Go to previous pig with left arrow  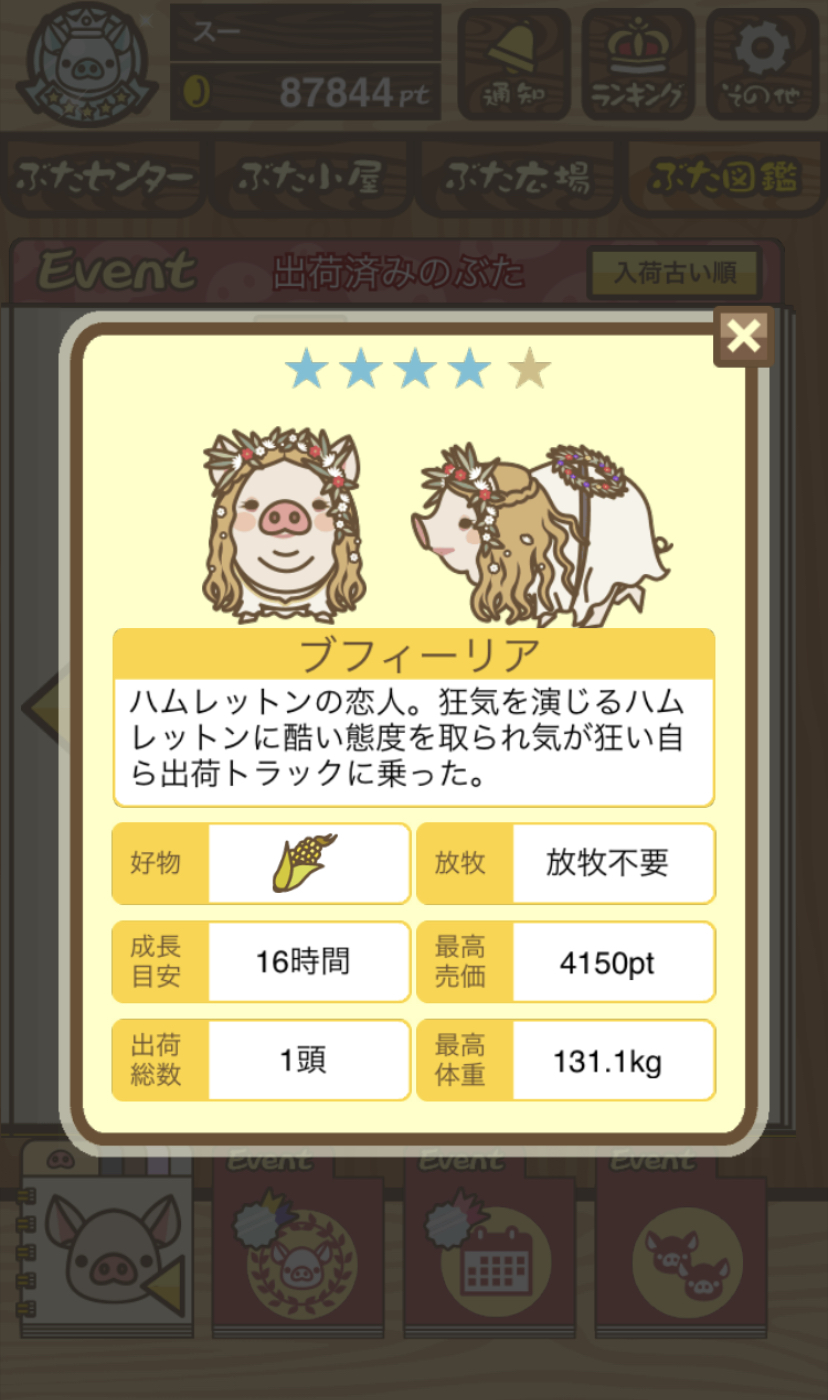40,707
